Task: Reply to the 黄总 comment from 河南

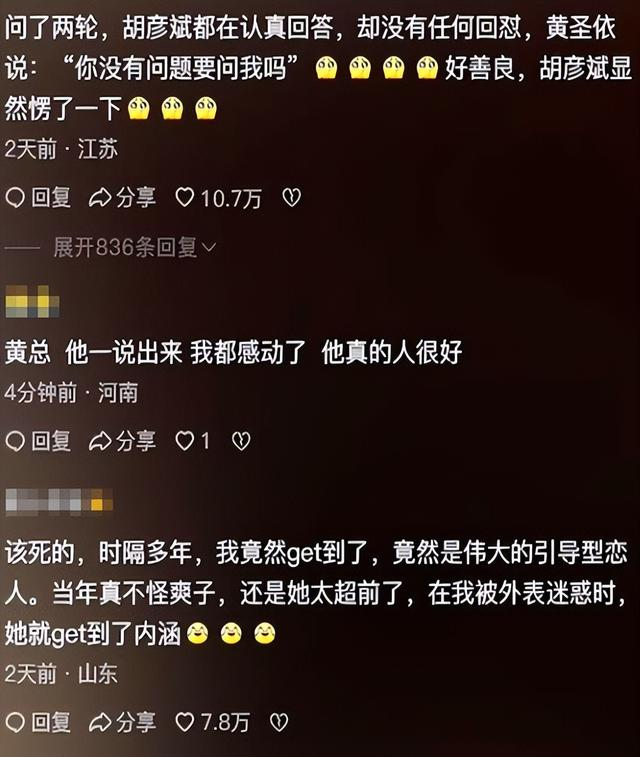Action: pos(40,440)
